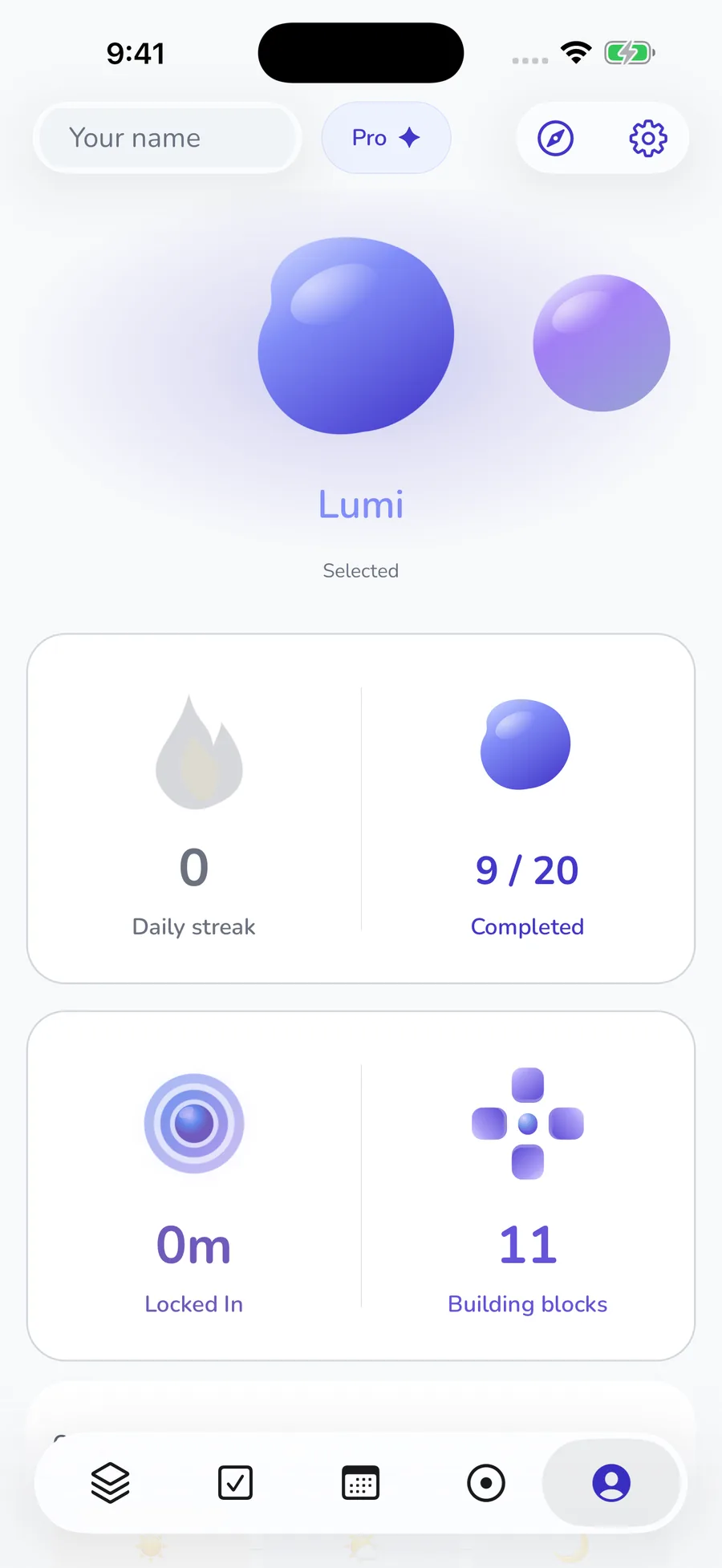Switch to the focus target tab
The width and height of the screenshot is (722, 1568).
point(486,1483)
